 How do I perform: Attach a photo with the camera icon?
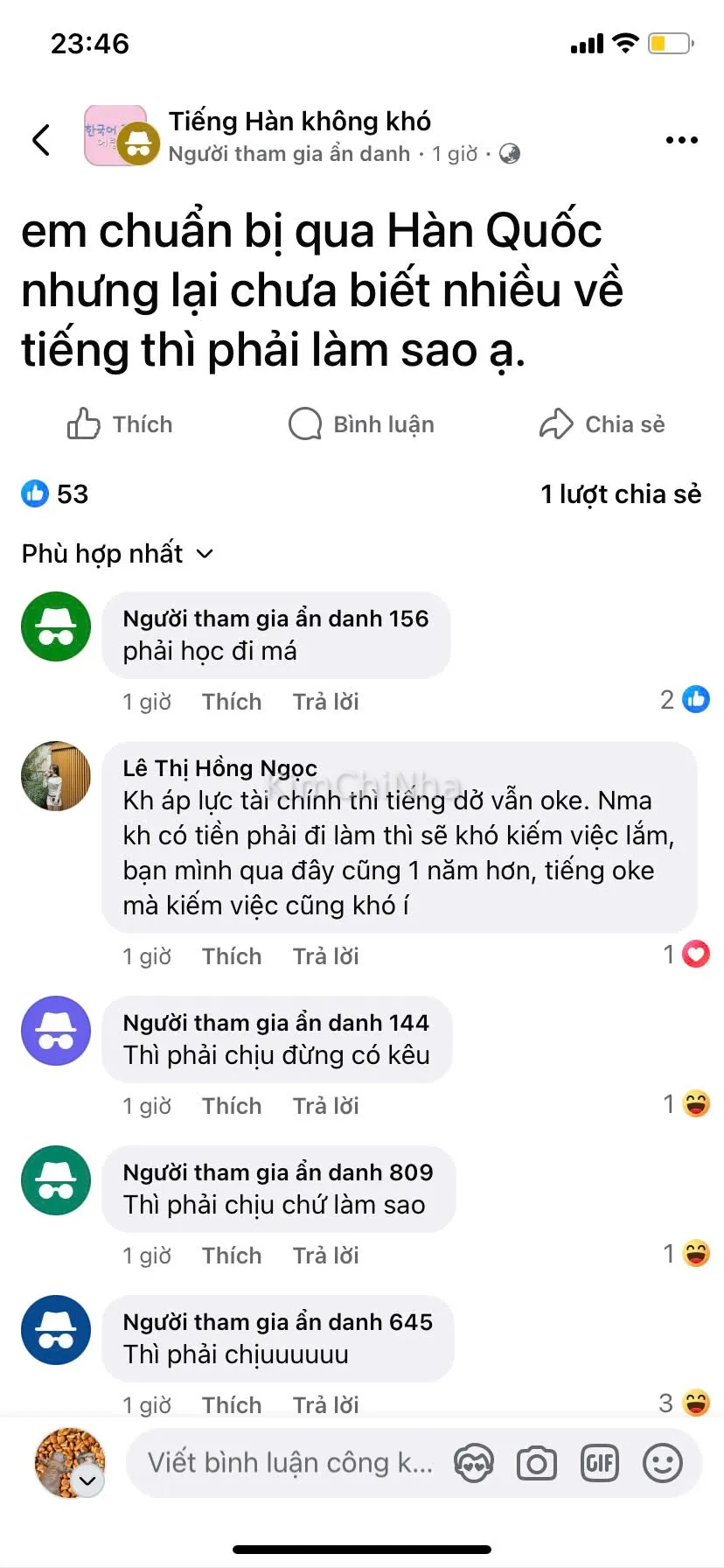click(537, 1463)
